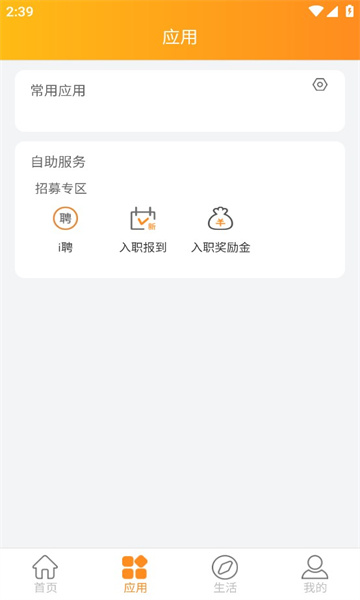360x600 pixels.
Task: Open the settings icon for 常用应用
Action: click(320, 85)
